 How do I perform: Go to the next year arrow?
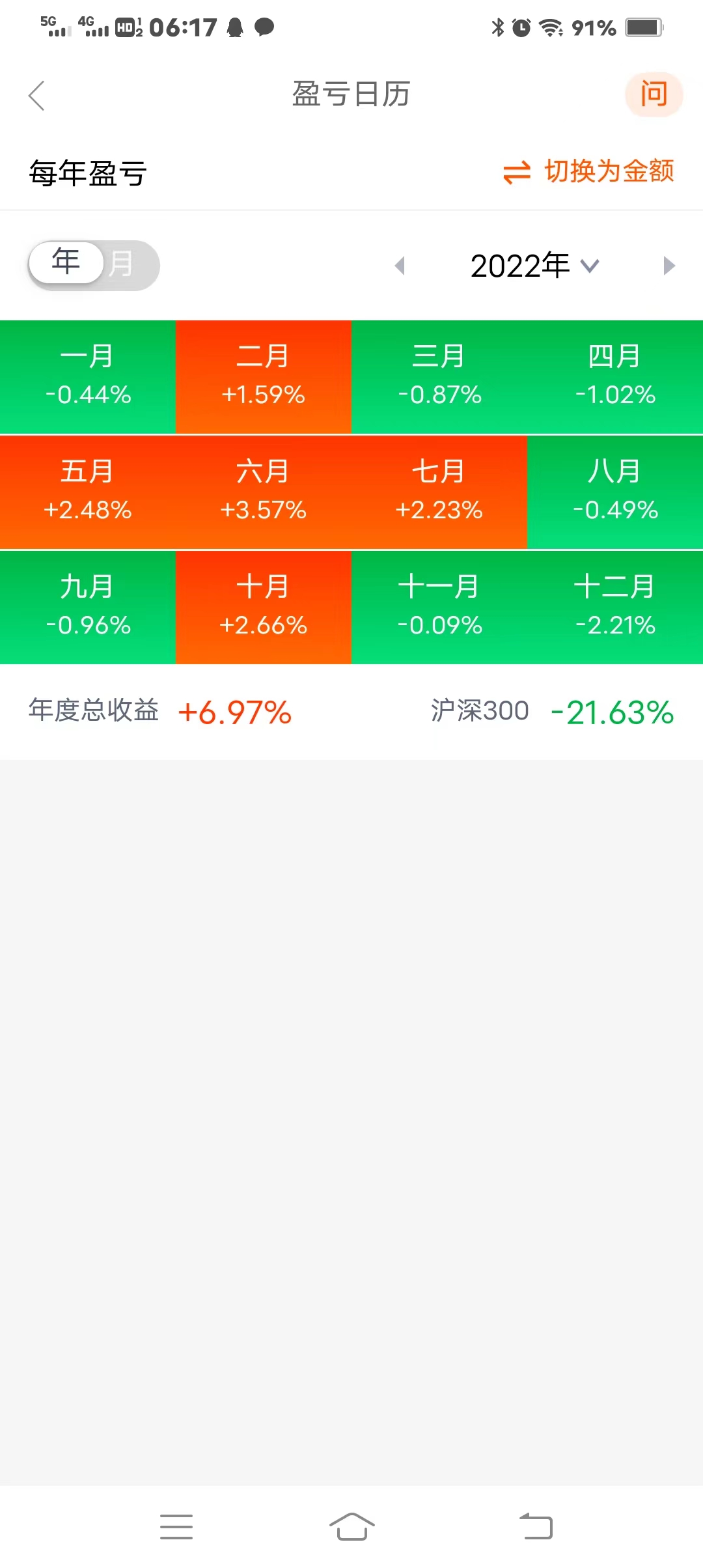tap(669, 266)
